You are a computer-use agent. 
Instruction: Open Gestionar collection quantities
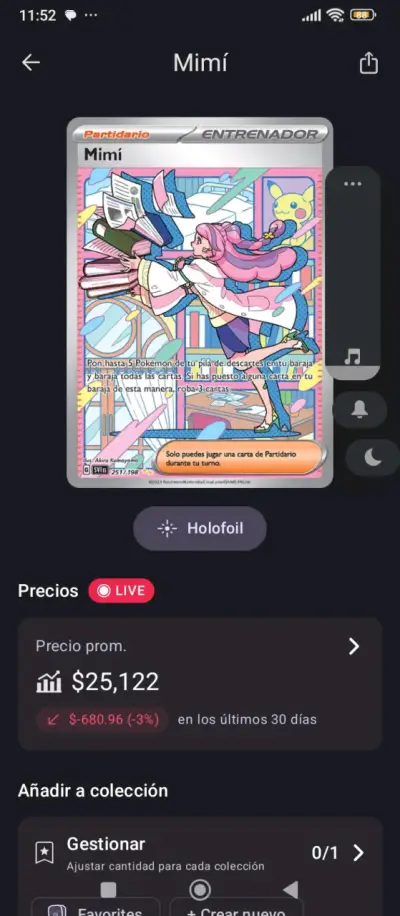coord(200,853)
